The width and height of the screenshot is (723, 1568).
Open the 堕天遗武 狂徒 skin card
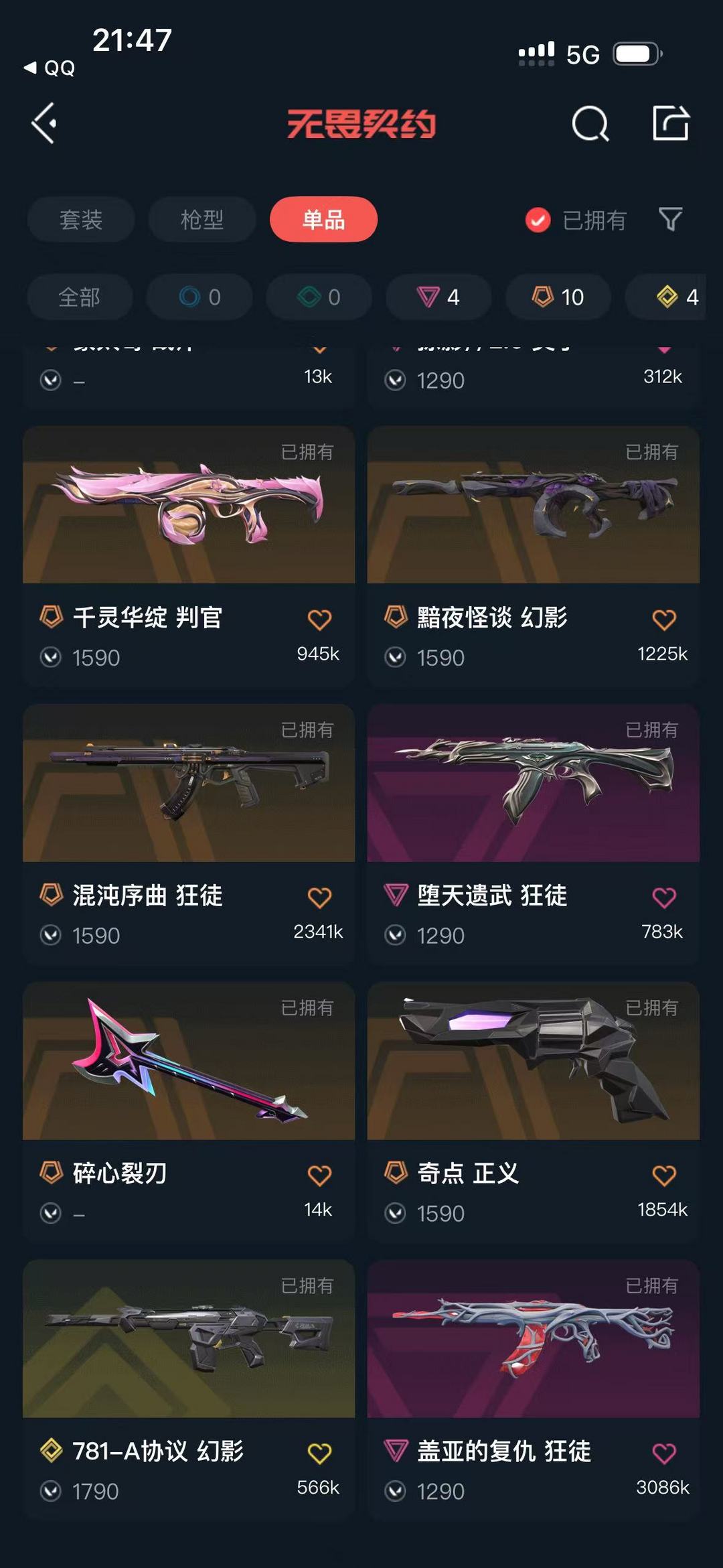pyautogui.click(x=534, y=835)
